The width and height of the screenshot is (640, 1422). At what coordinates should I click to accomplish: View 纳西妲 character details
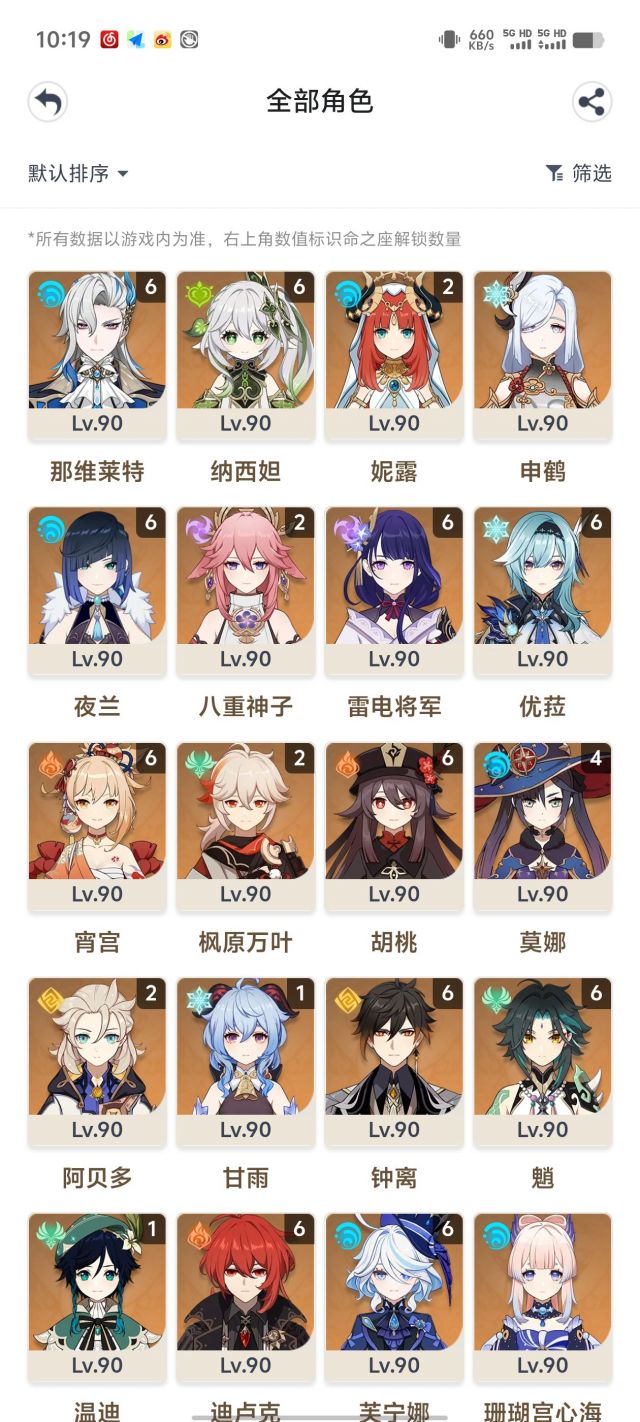pos(245,355)
